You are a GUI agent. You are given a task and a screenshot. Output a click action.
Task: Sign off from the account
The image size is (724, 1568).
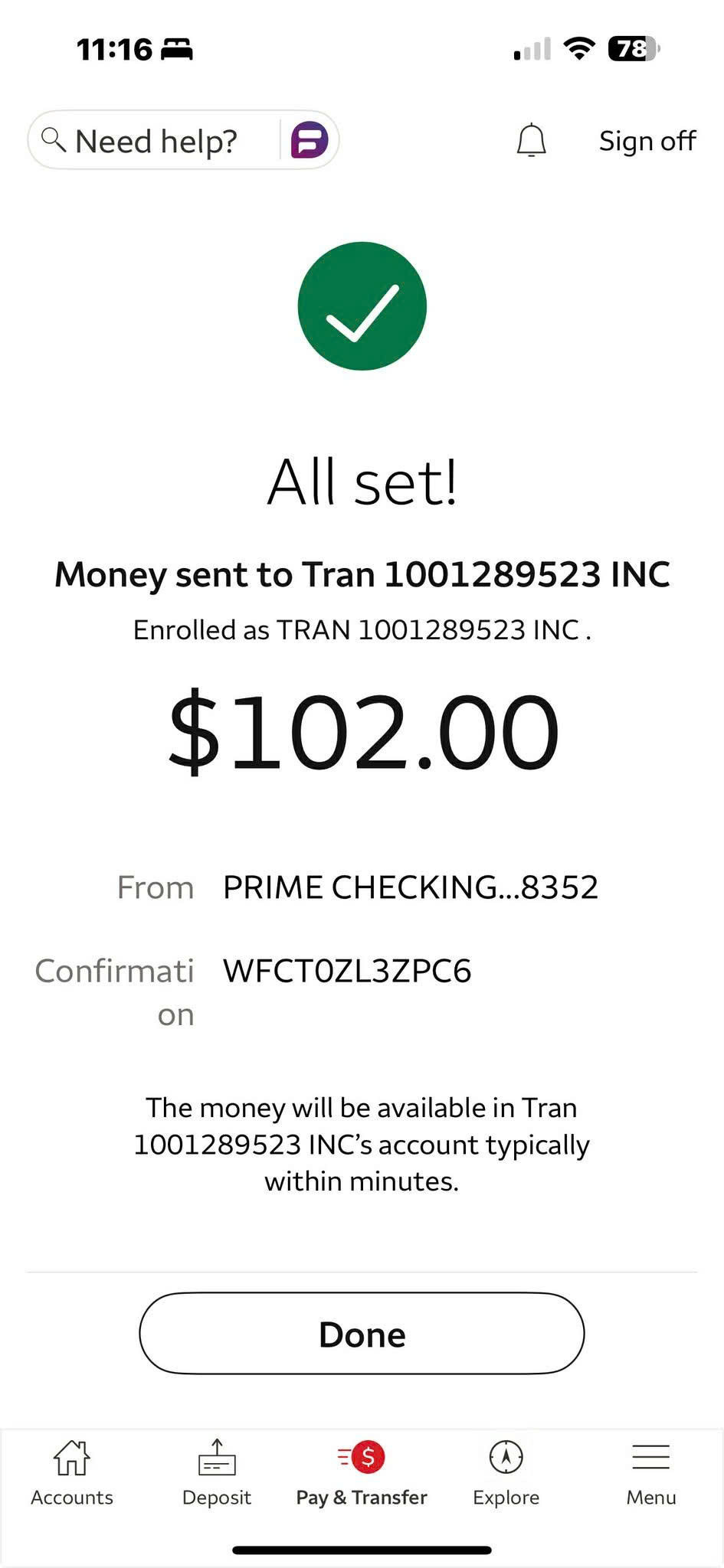click(x=647, y=141)
